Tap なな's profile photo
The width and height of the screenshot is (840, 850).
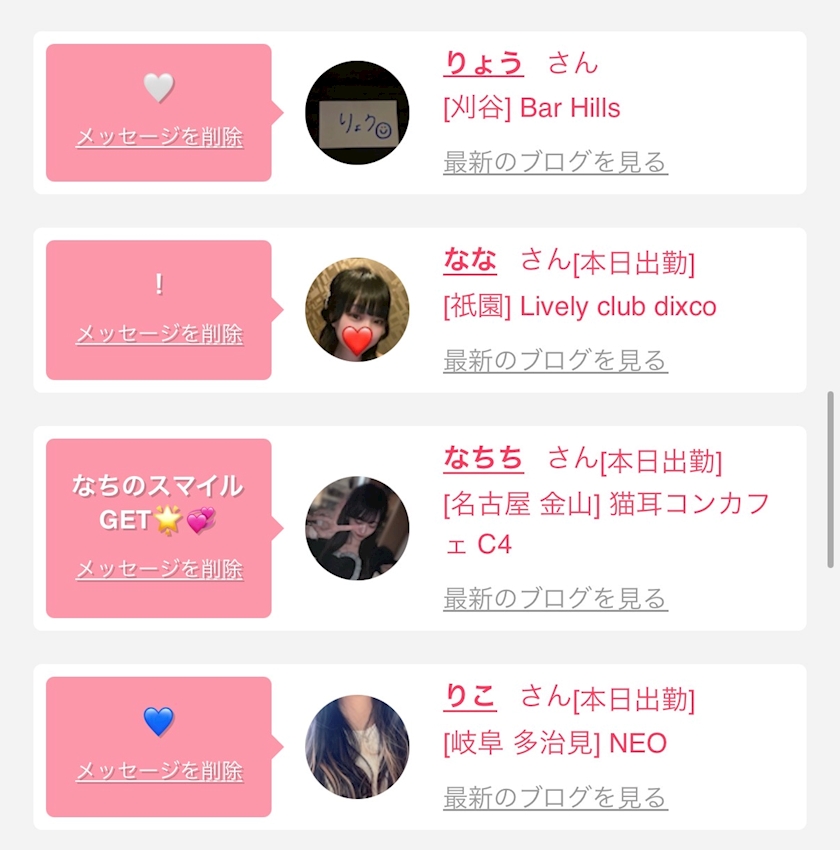pyautogui.click(x=357, y=310)
